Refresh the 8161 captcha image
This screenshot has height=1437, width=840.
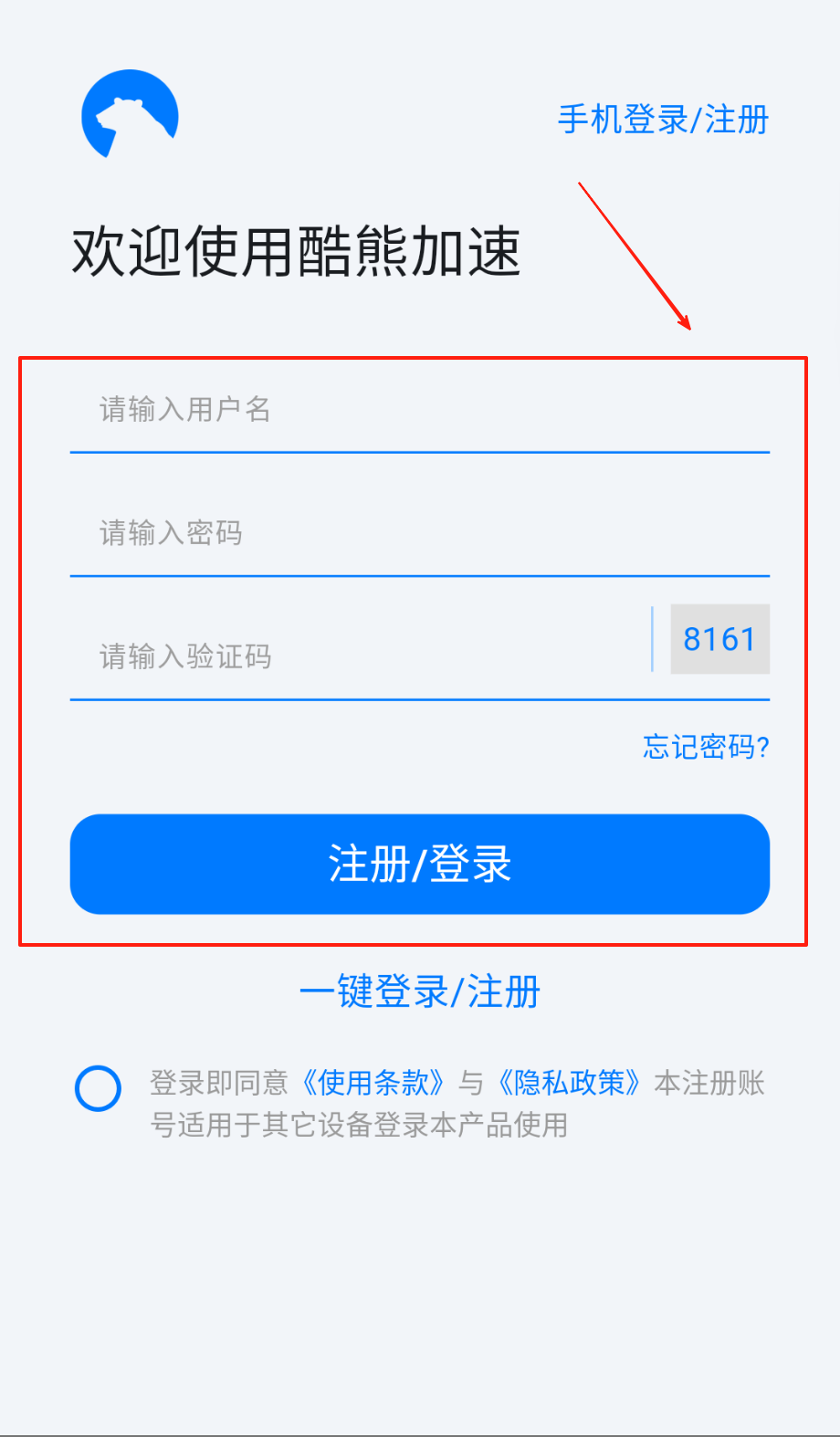coord(719,639)
